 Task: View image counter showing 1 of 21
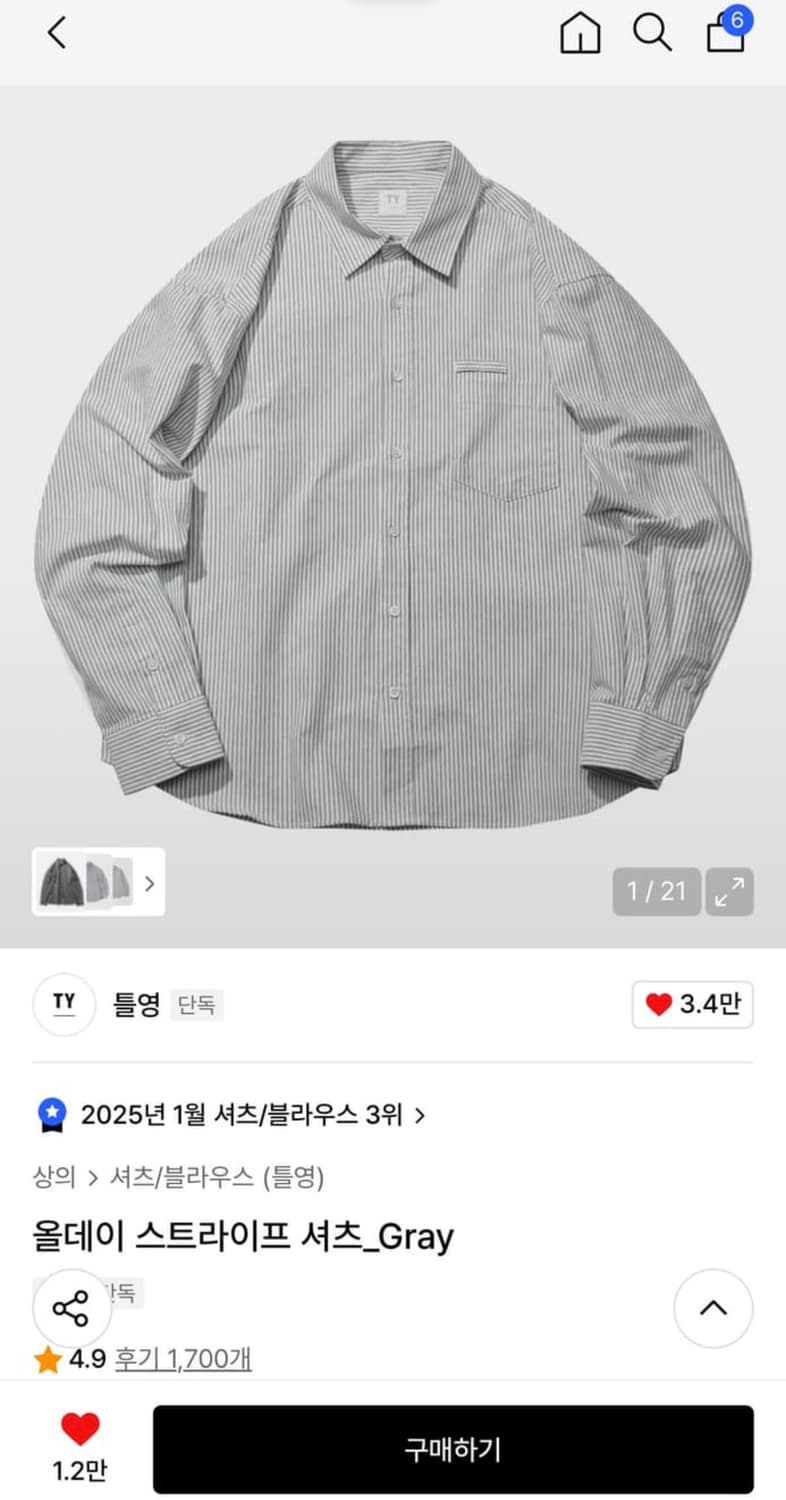(x=656, y=892)
